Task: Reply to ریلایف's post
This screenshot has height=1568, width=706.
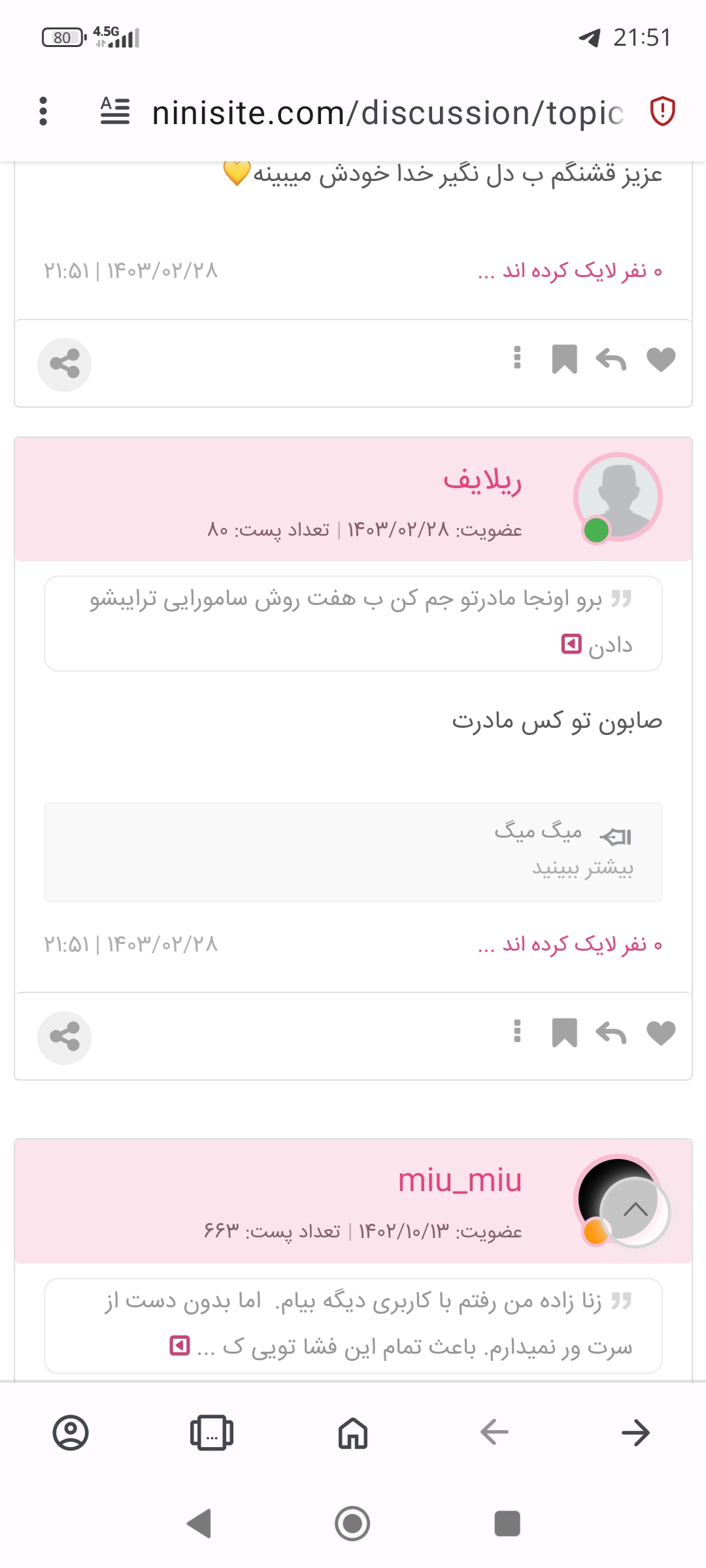Action: [611, 1033]
